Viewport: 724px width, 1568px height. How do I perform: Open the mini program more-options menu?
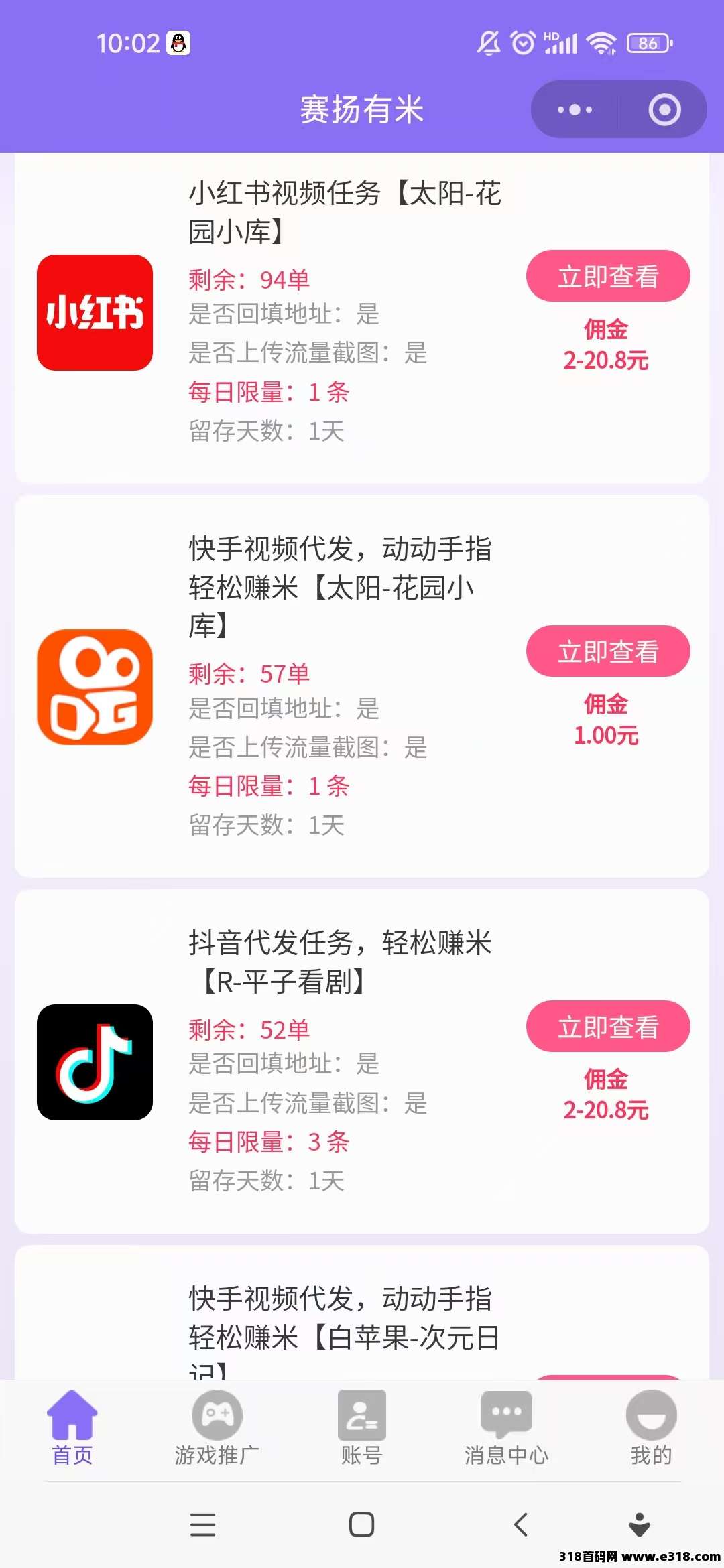[x=575, y=109]
